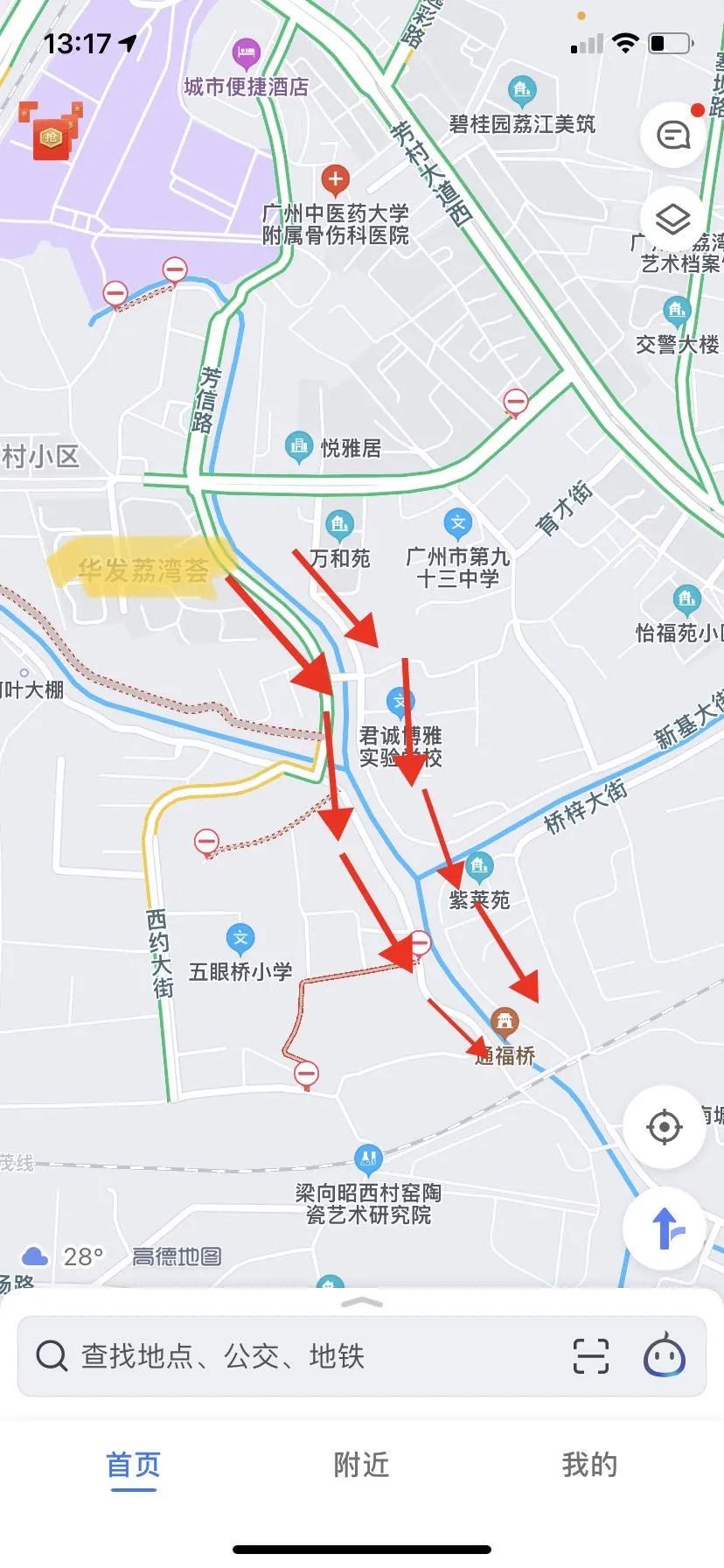Recenter map to my location

(x=664, y=1127)
